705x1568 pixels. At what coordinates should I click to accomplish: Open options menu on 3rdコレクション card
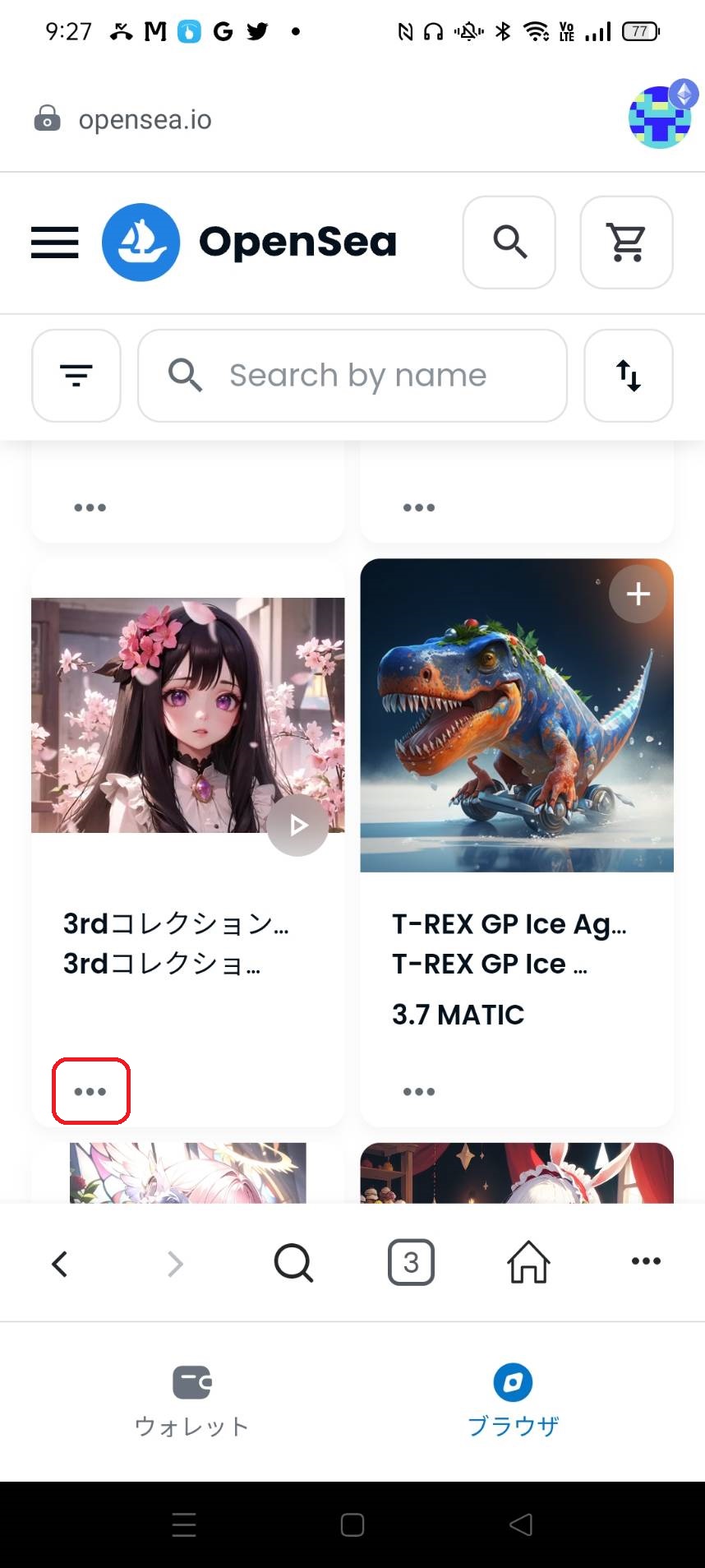click(90, 1091)
